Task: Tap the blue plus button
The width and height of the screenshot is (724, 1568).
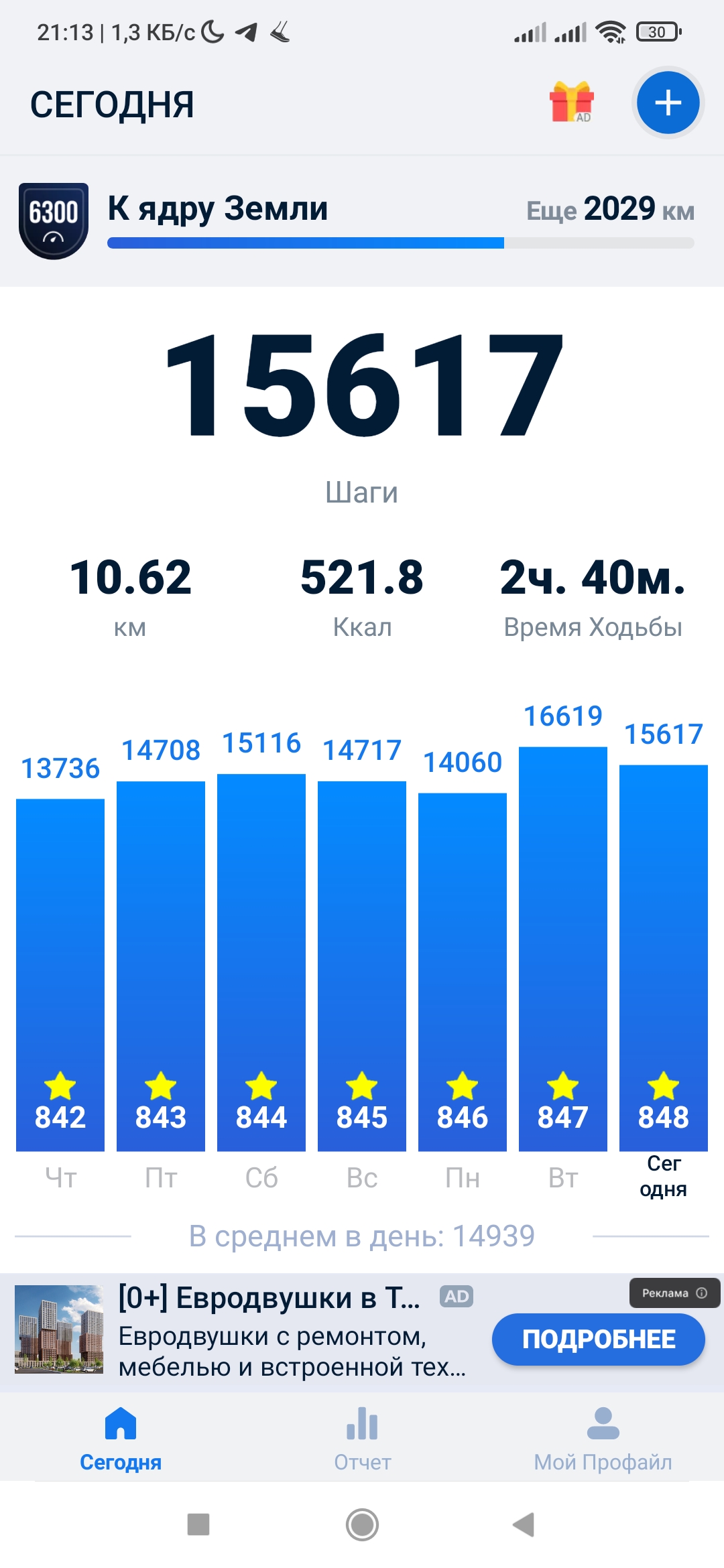Action: click(x=668, y=103)
